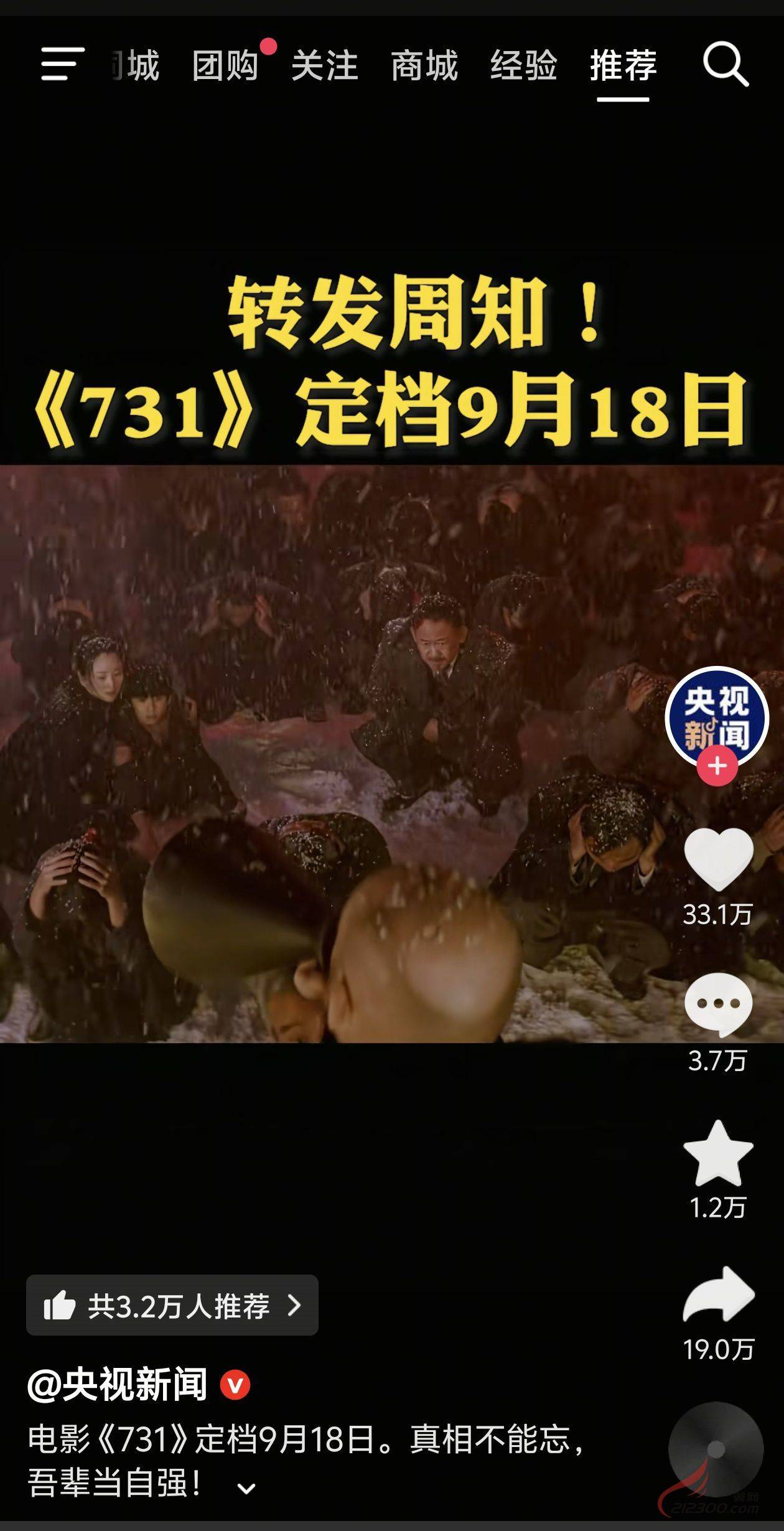Like this video with the heart

pos(718,859)
